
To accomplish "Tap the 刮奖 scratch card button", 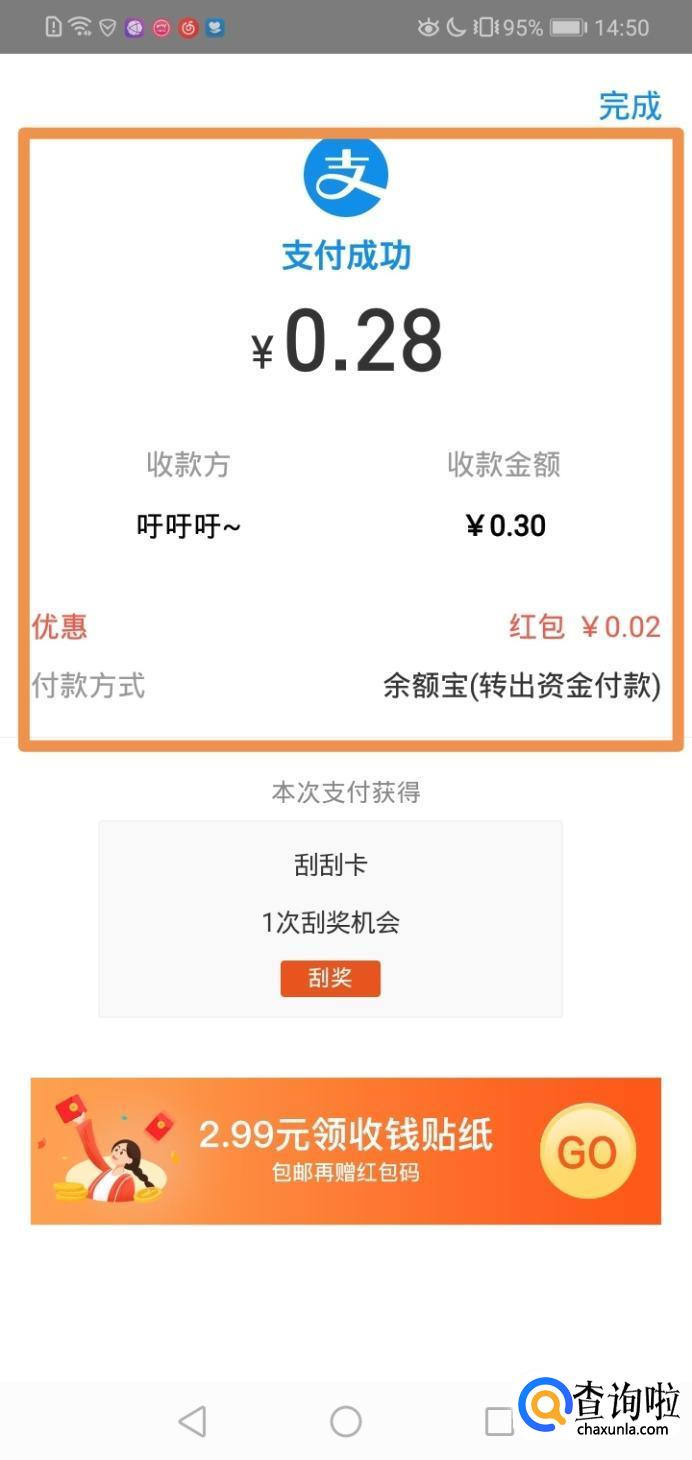I will click(x=330, y=978).
